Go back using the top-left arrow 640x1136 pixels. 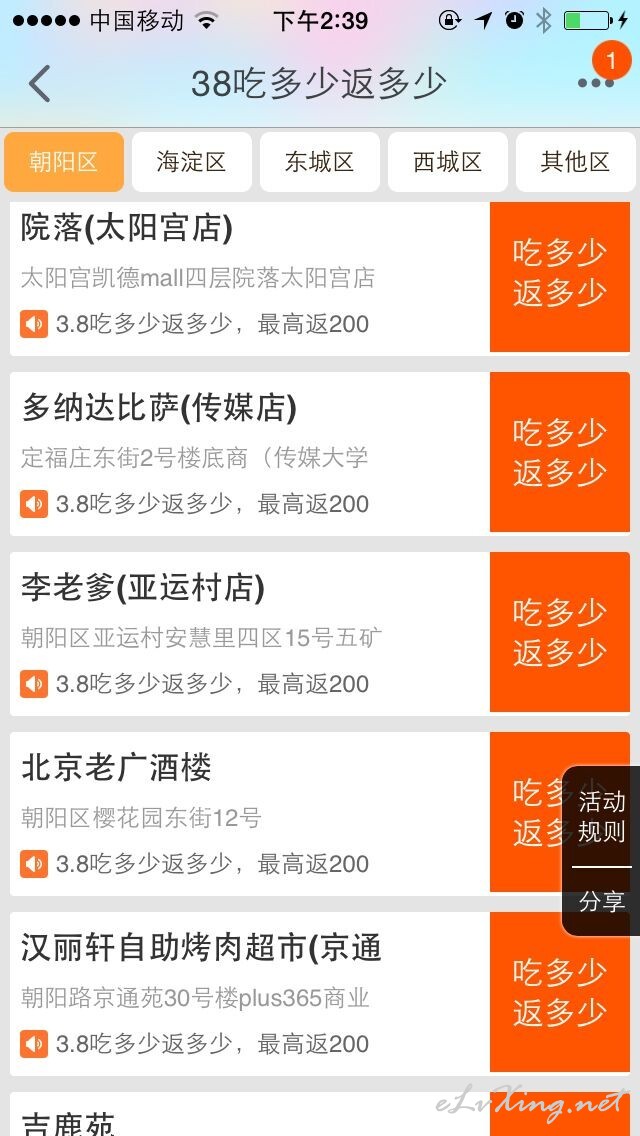click(x=40, y=83)
